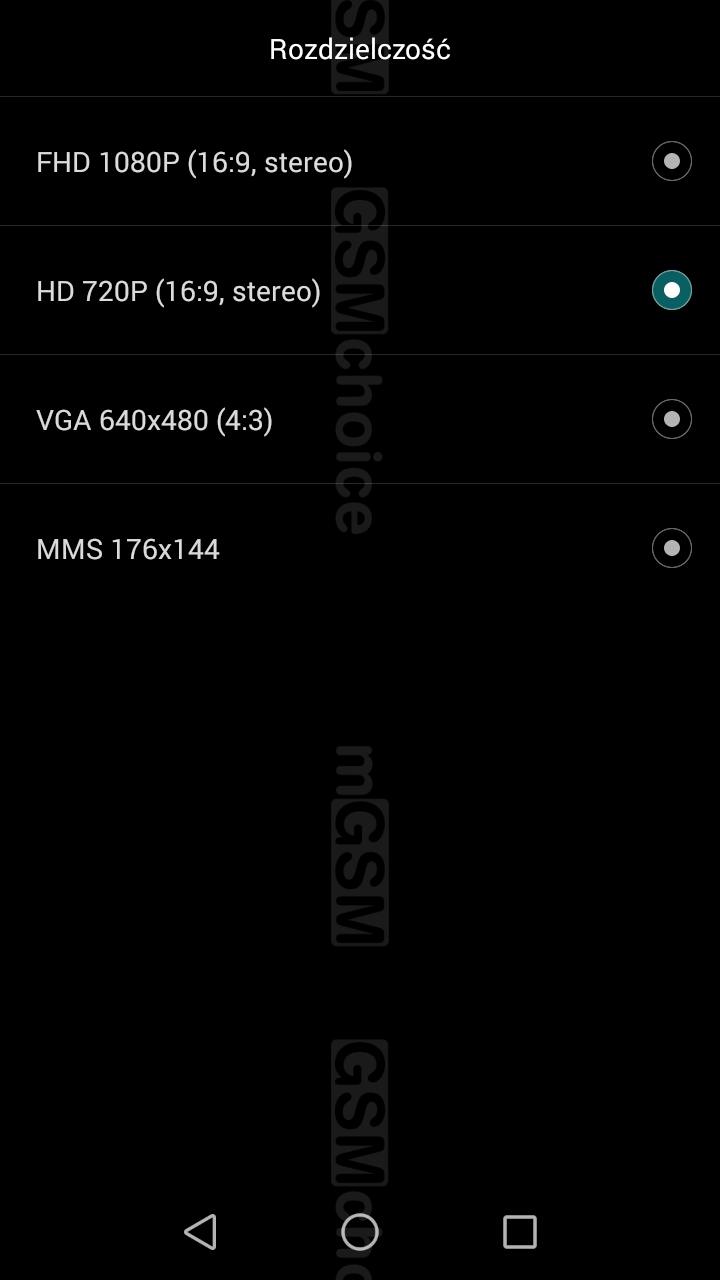Pick VGA 640x480 (4:3) resolution

pyautogui.click(x=360, y=419)
